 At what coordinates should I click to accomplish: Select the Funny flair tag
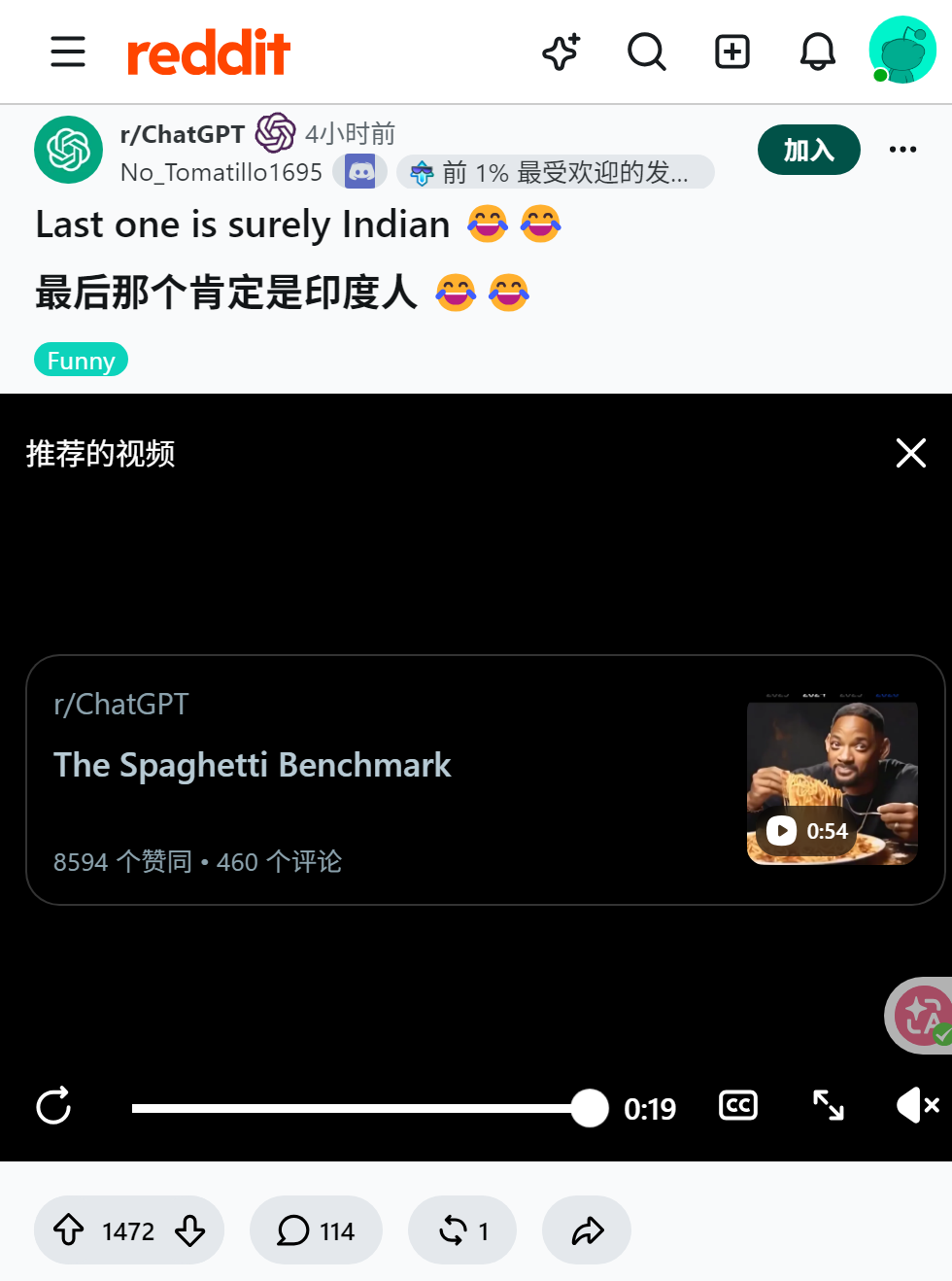click(81, 360)
